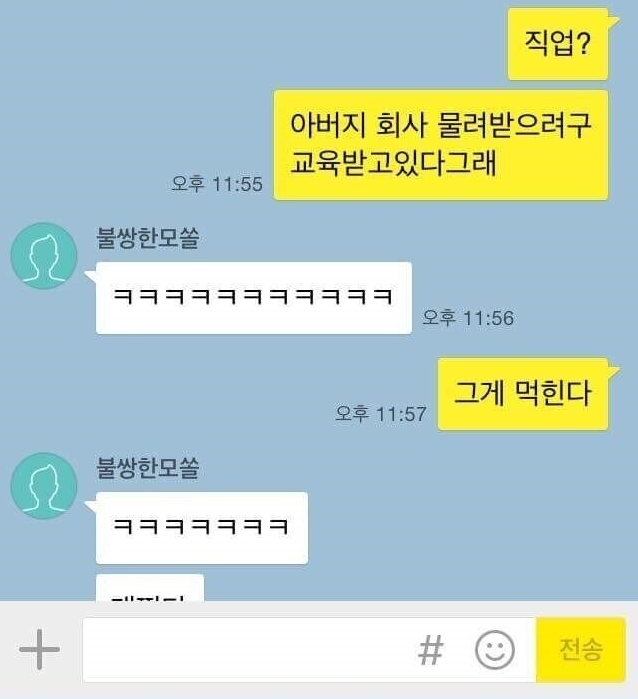Tap the message text input field

coord(245,650)
